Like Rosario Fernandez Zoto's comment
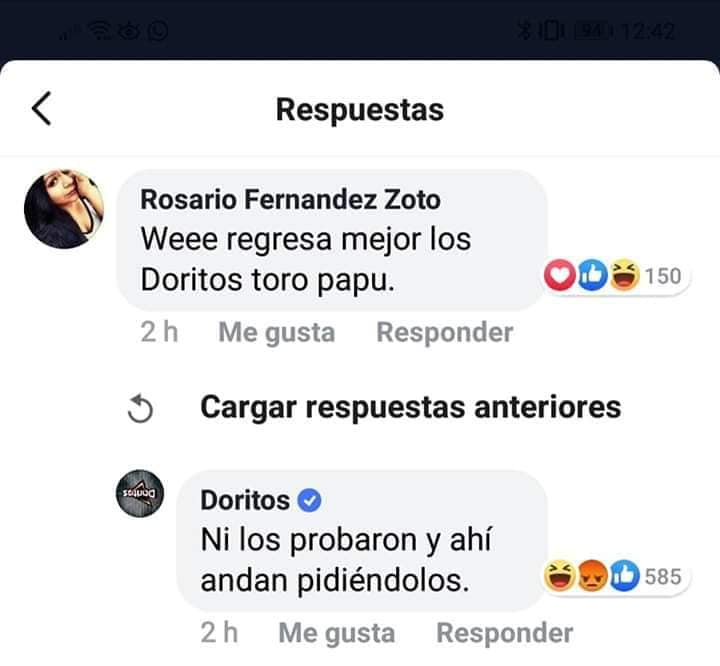 pos(276,333)
